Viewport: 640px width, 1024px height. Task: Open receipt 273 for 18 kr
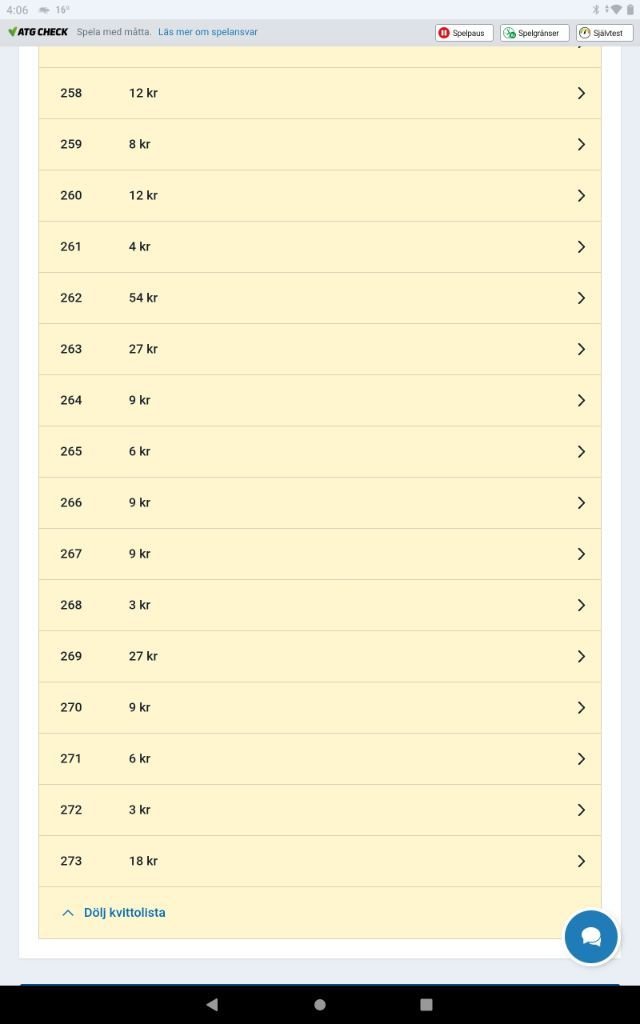320,861
